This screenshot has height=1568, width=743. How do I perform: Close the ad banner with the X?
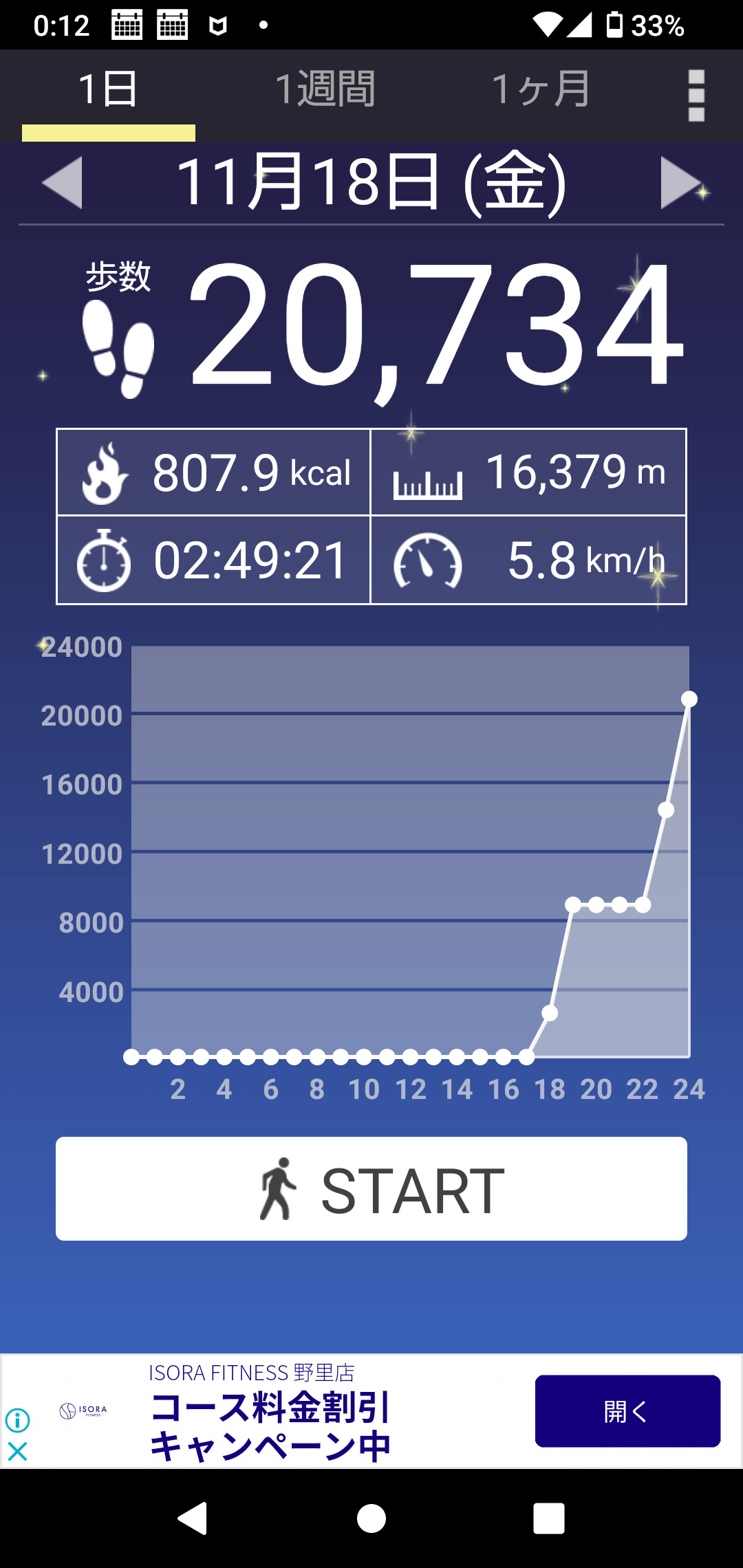click(17, 1451)
